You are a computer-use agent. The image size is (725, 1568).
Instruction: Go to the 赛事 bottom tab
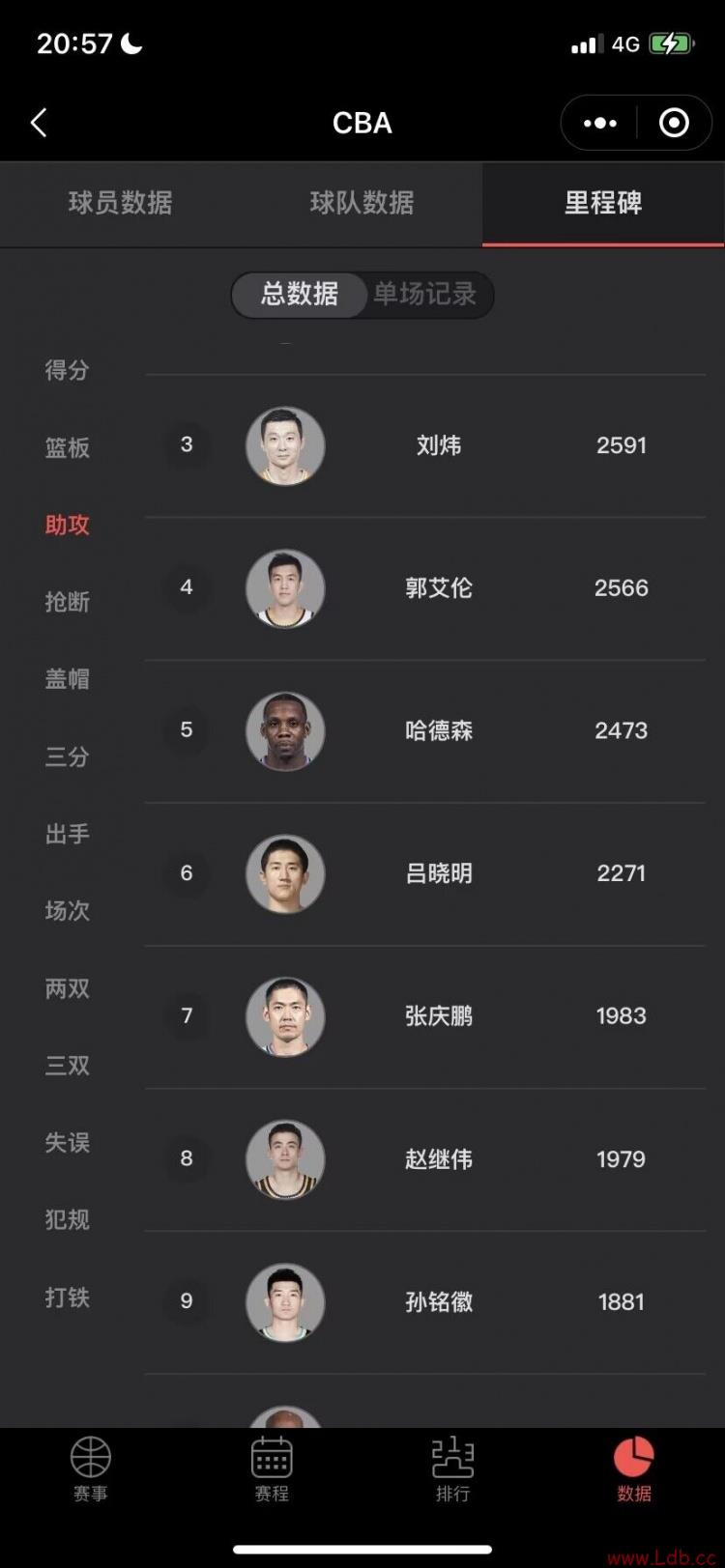(x=91, y=1468)
